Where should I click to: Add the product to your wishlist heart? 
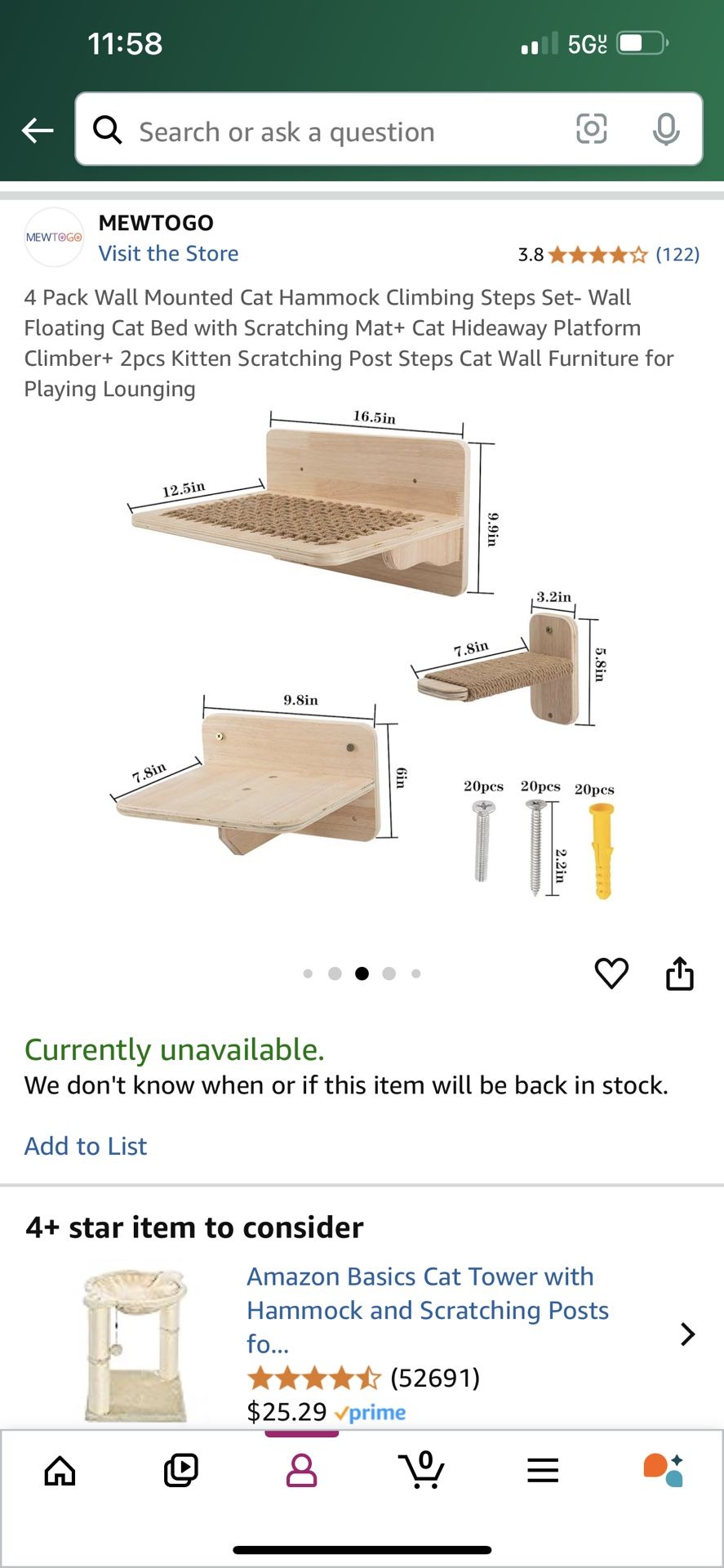(x=611, y=973)
